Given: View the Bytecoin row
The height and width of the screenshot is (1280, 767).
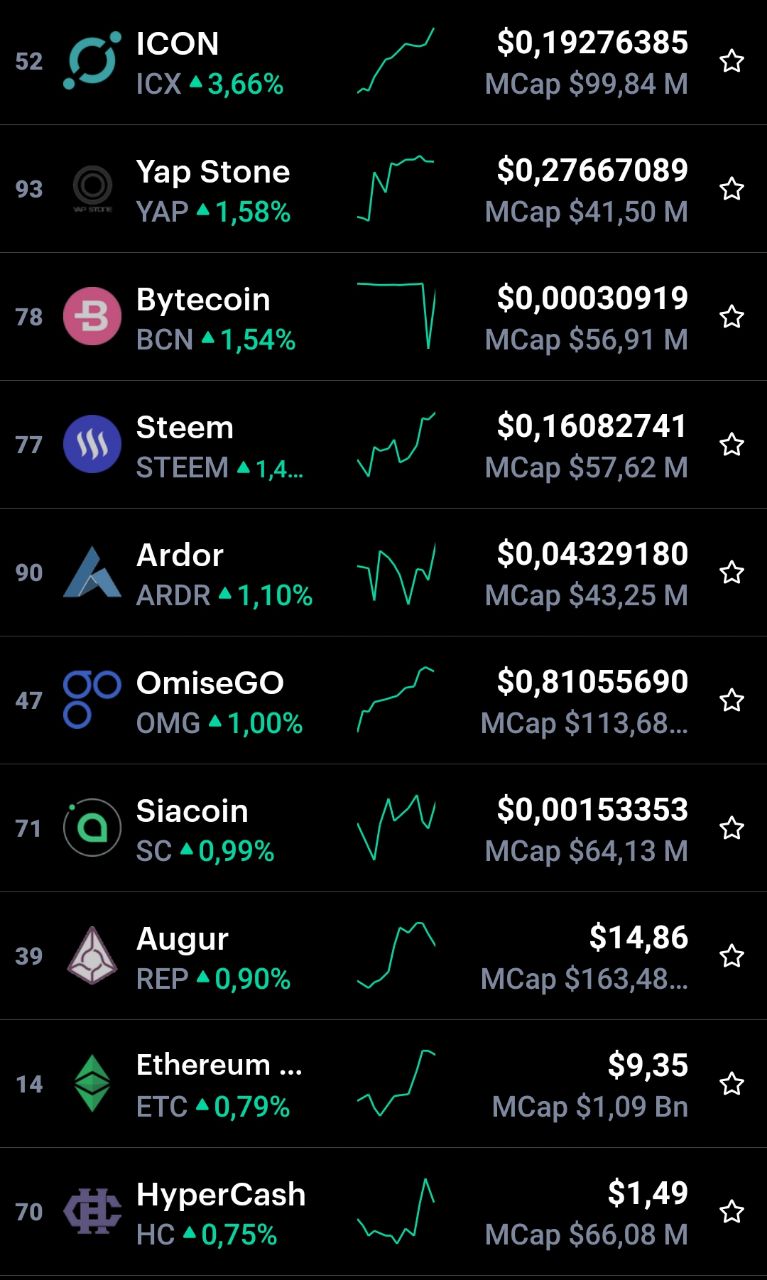Looking at the screenshot, I should (x=383, y=317).
